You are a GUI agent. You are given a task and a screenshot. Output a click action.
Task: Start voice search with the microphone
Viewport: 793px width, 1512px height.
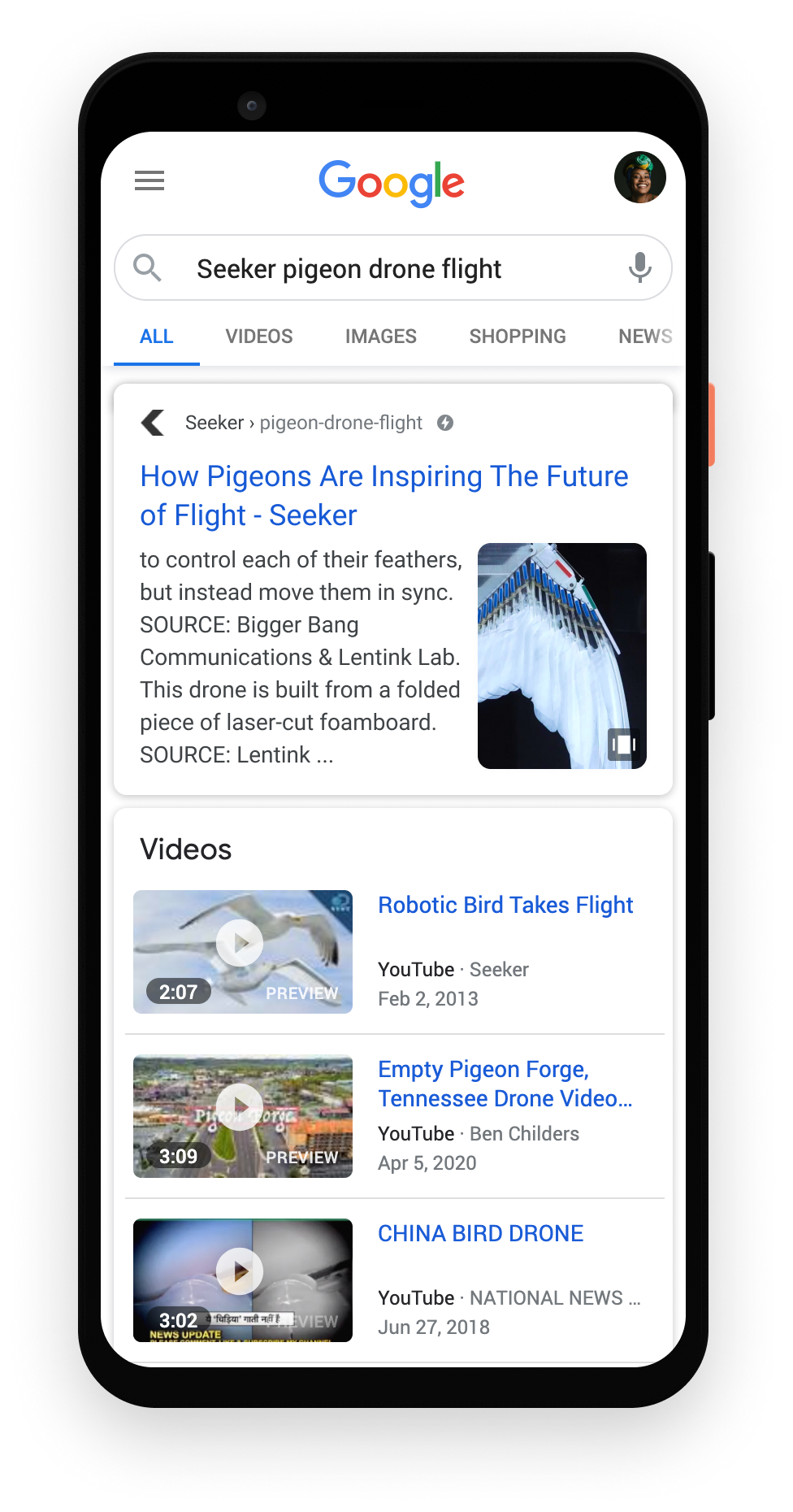639,267
